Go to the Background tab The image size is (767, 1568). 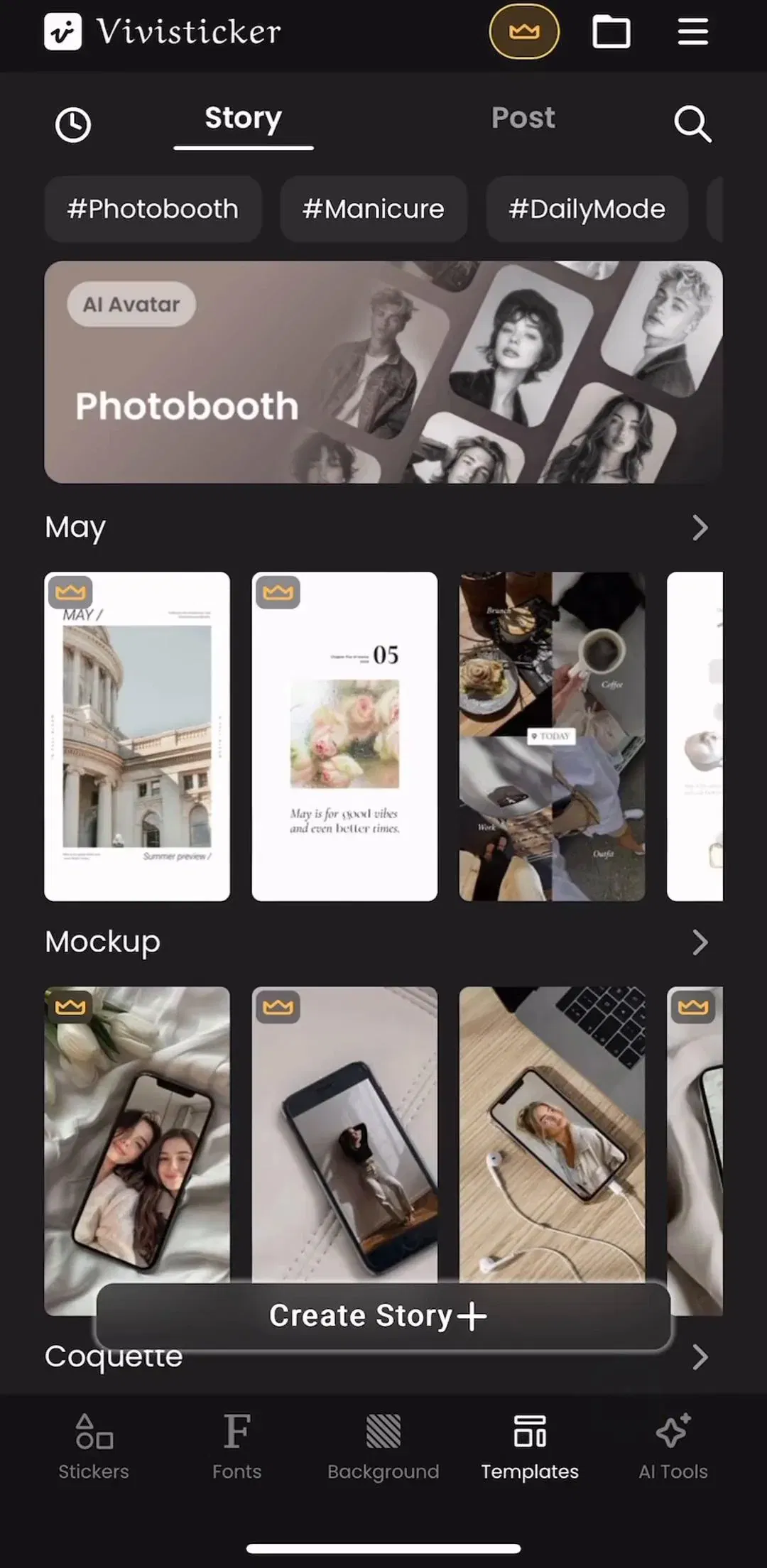(x=383, y=1447)
